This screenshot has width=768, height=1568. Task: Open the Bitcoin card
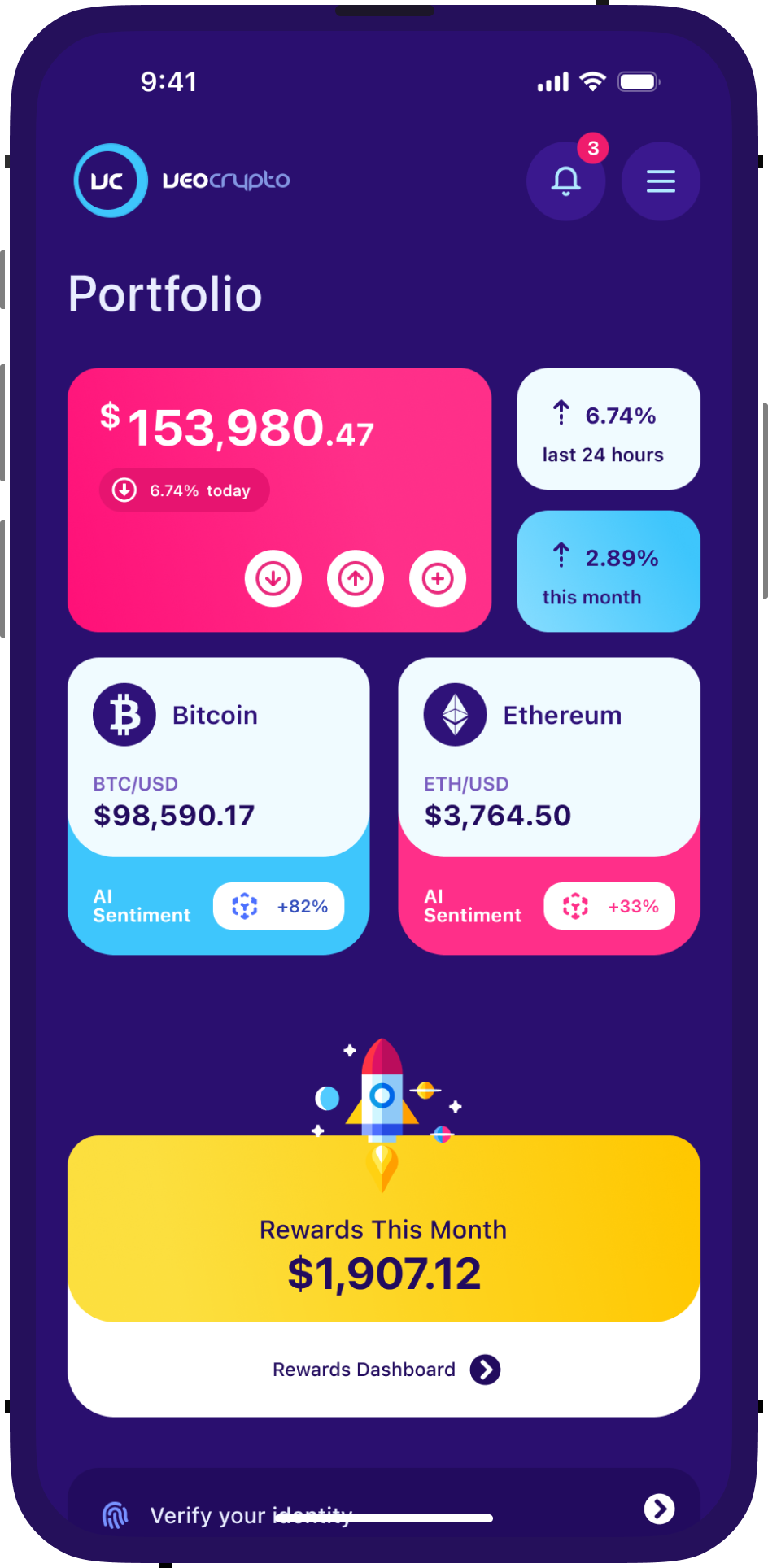[x=218, y=756]
